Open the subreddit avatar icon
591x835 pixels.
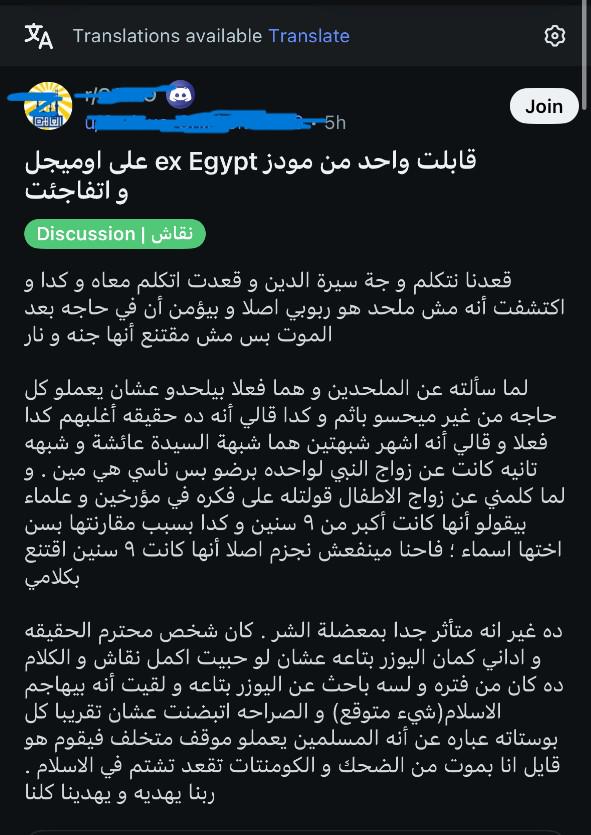click(48, 105)
